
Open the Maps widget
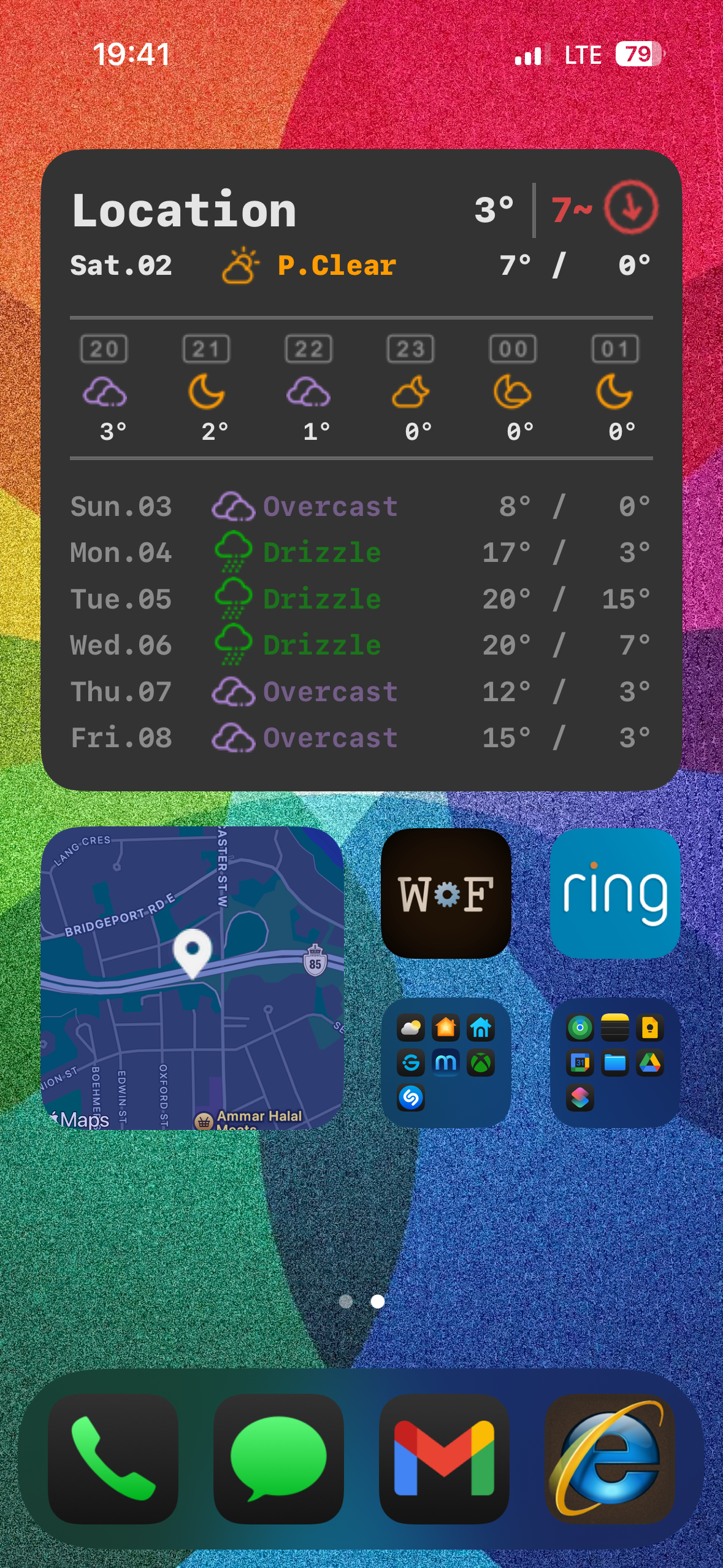(192, 978)
